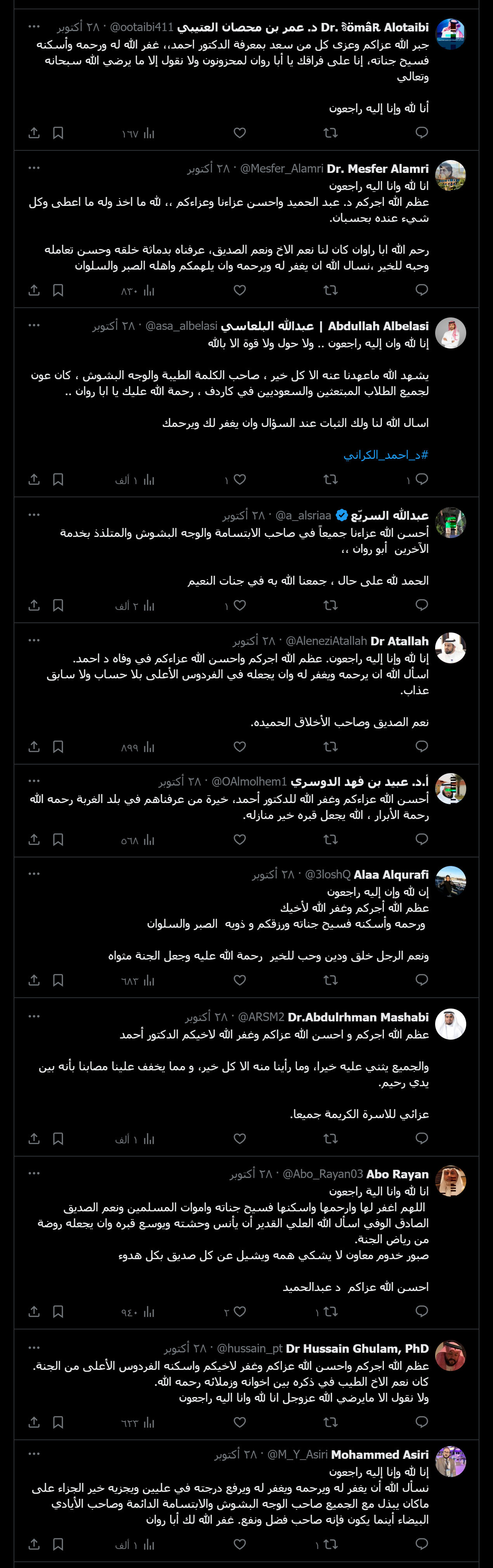Like Dr. Mesfer Alamri's tweet

point(240,290)
